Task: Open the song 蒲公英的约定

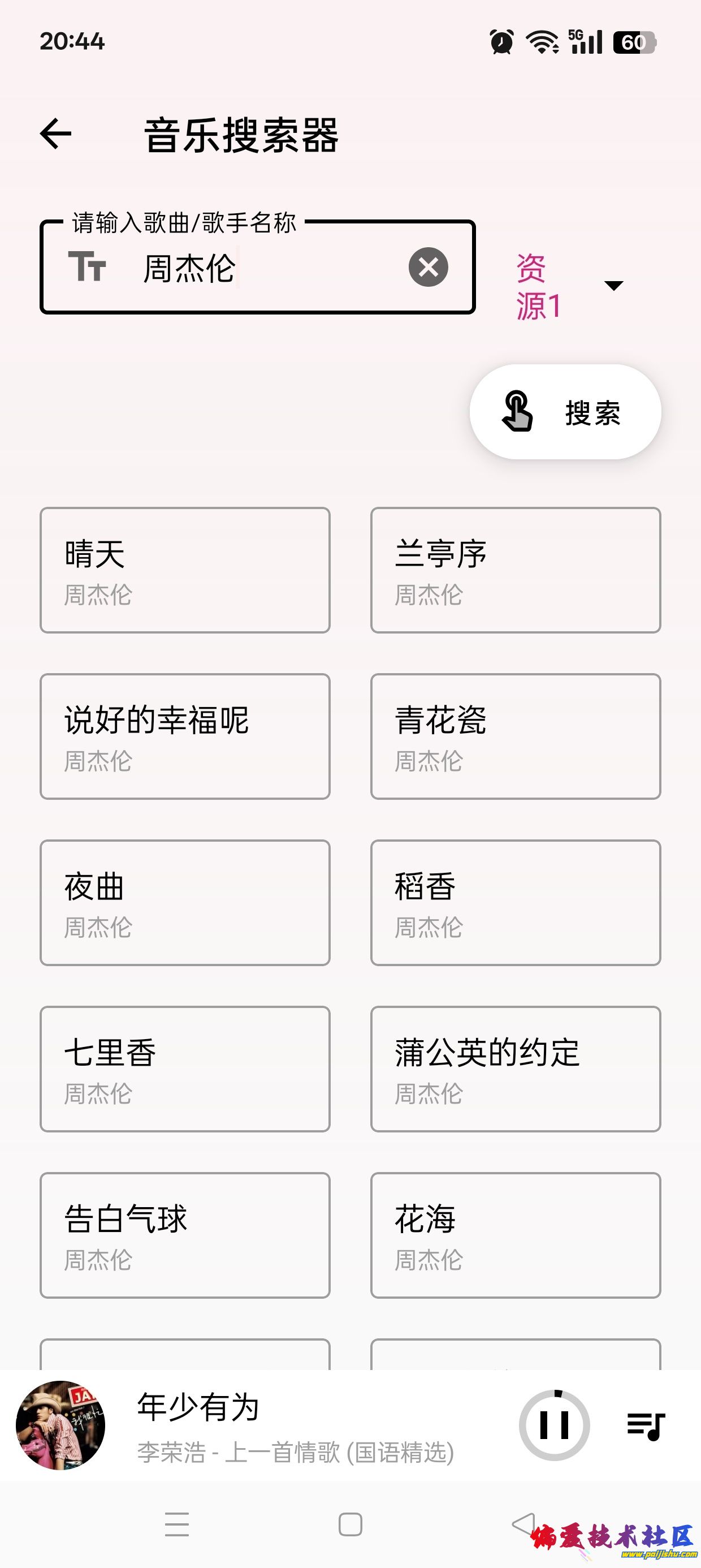Action: coord(516,1069)
